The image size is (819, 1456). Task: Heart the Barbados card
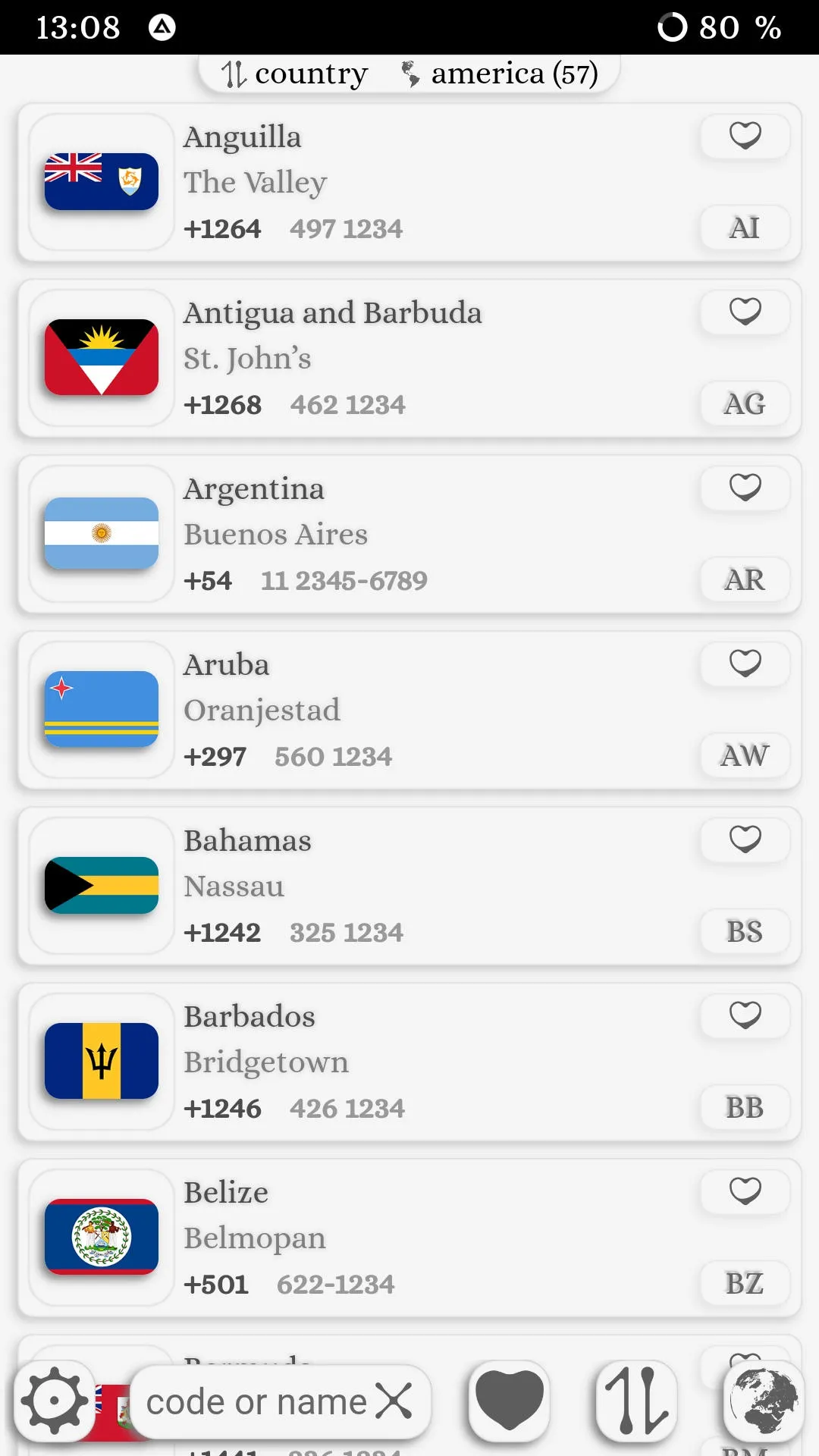[745, 1015]
